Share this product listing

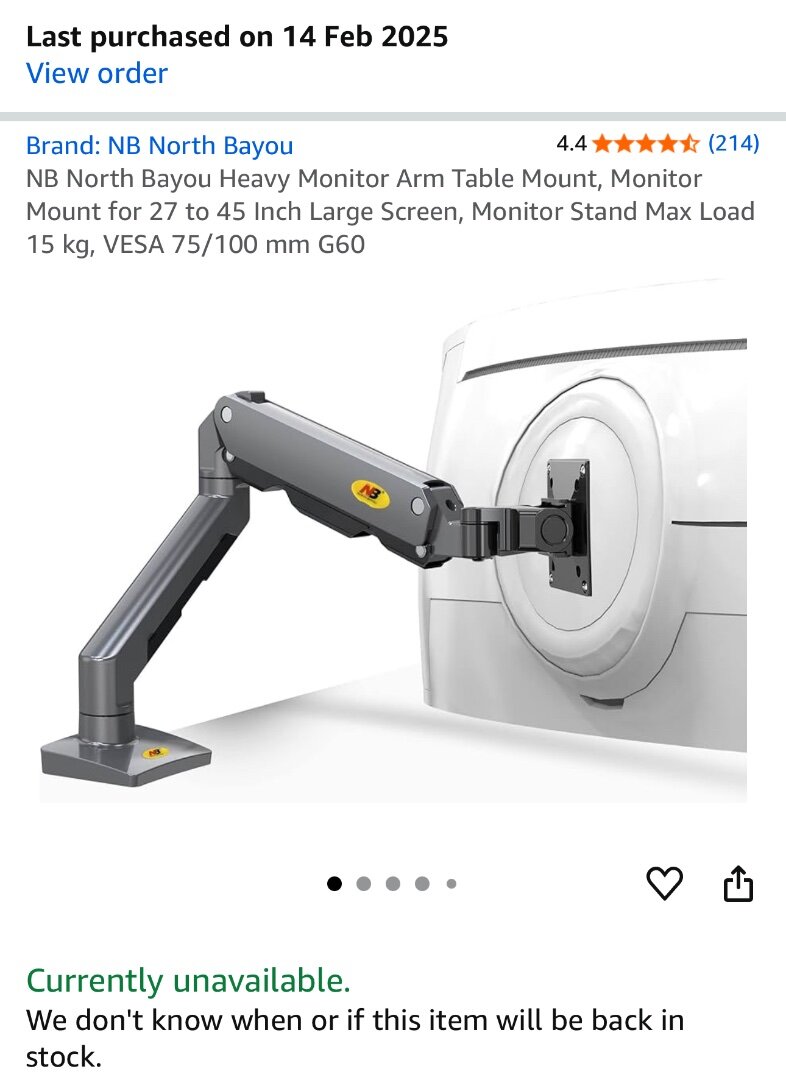pyautogui.click(x=738, y=883)
